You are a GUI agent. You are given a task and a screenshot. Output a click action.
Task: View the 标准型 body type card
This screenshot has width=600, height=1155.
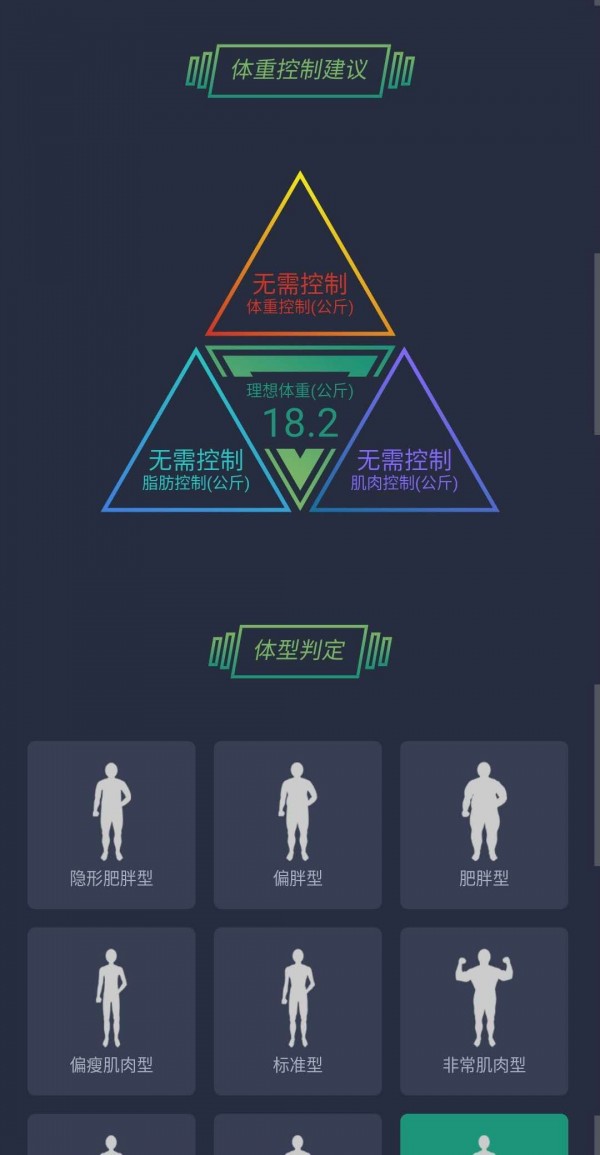298,1011
